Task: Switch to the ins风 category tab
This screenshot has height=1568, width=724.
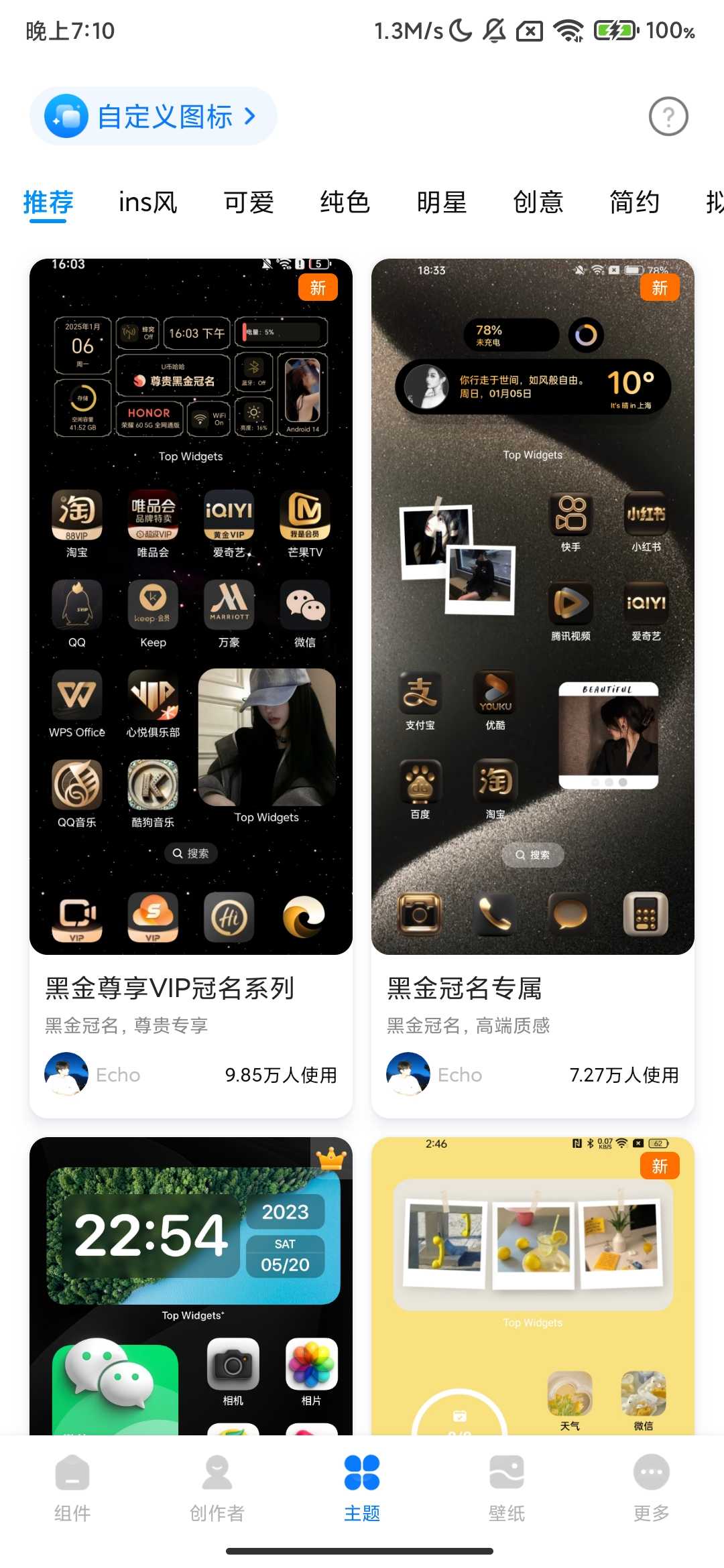Action: coord(147,202)
